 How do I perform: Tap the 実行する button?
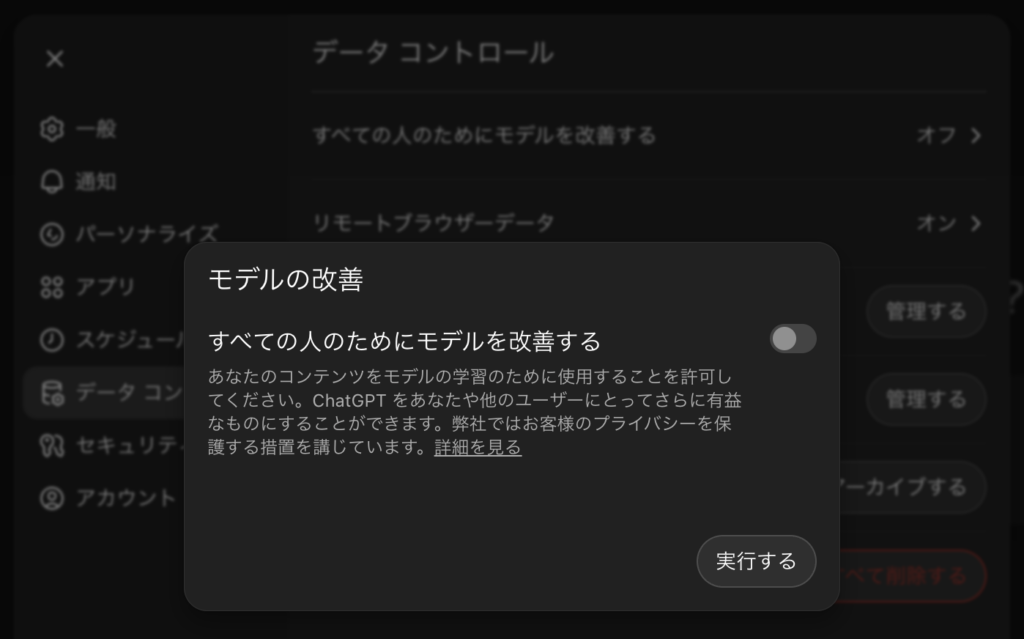pos(756,561)
